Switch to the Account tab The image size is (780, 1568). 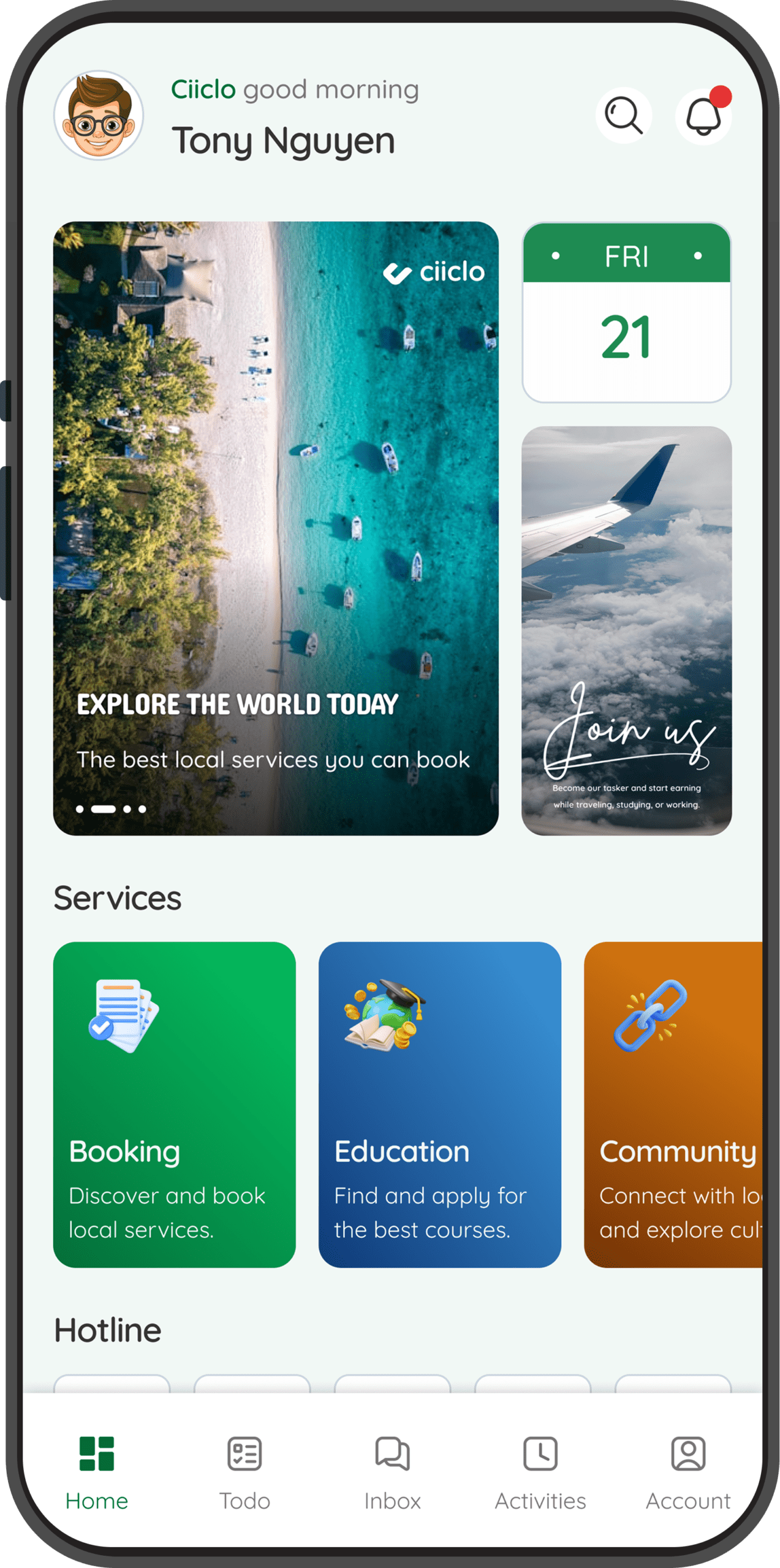pos(688,1471)
